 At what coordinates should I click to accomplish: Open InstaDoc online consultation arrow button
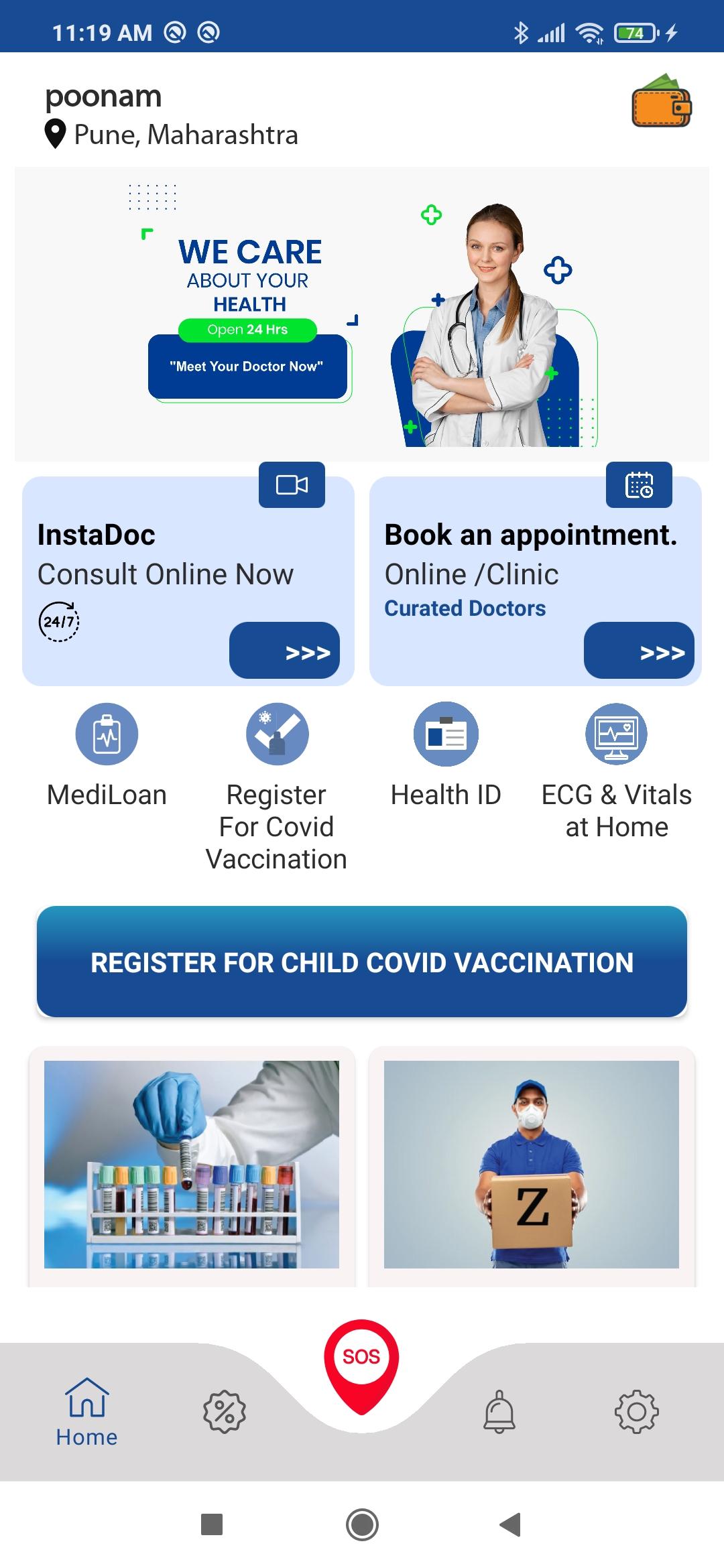tap(284, 651)
